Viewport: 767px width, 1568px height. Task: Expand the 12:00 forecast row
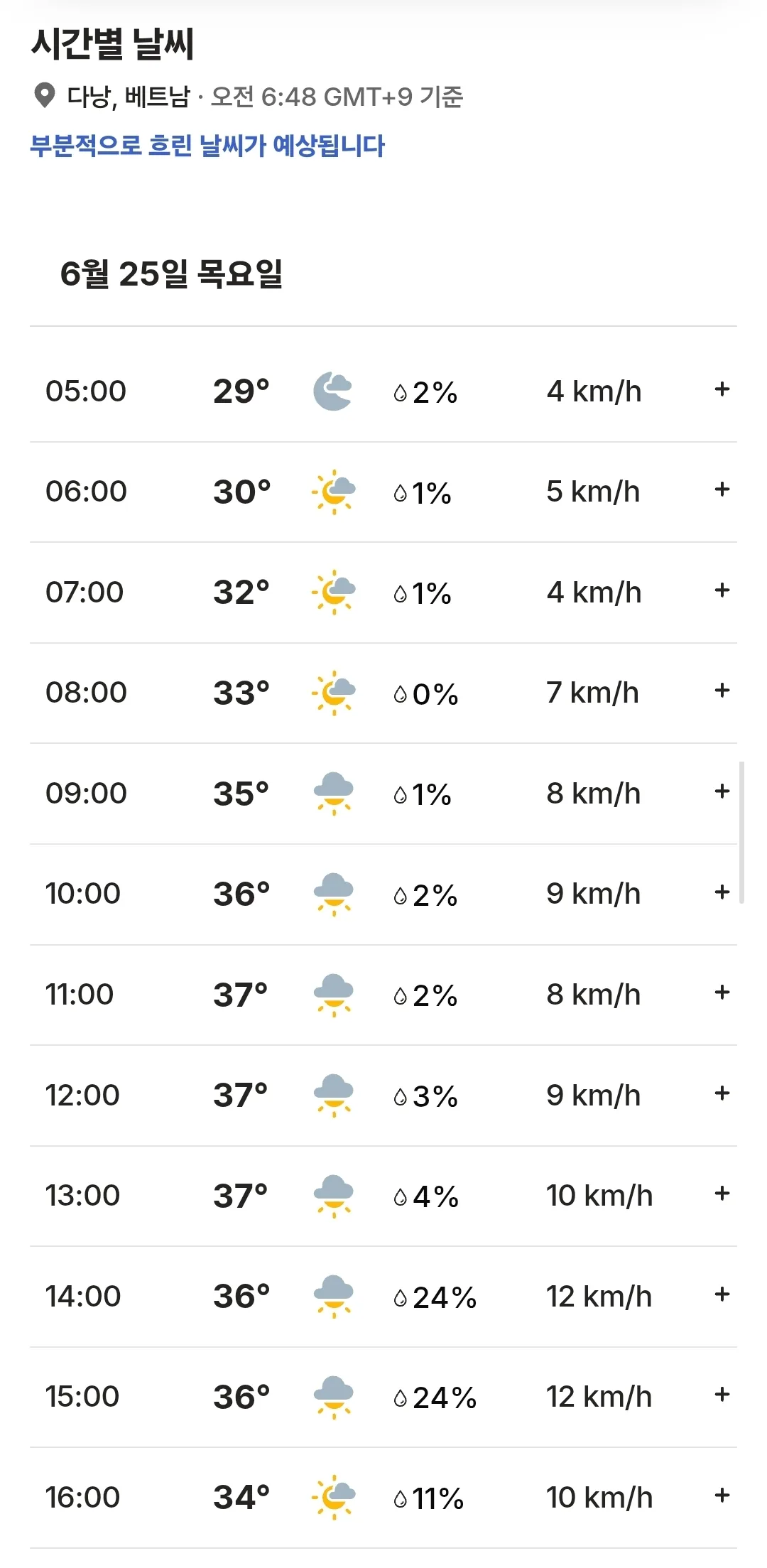pyautogui.click(x=722, y=1093)
